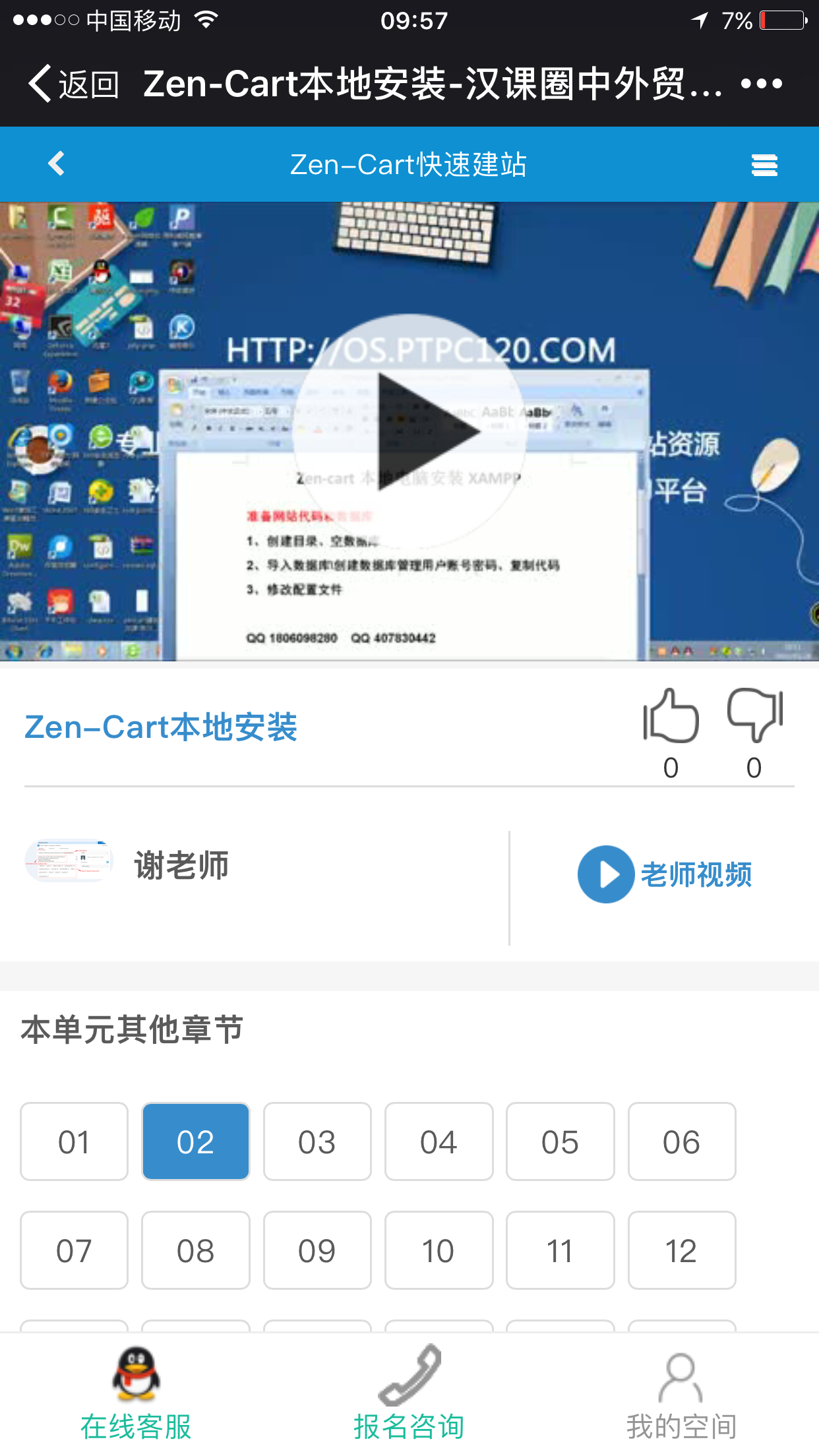Play the Zen-Cart video
Screen dimensions: 819x1456
point(409,432)
